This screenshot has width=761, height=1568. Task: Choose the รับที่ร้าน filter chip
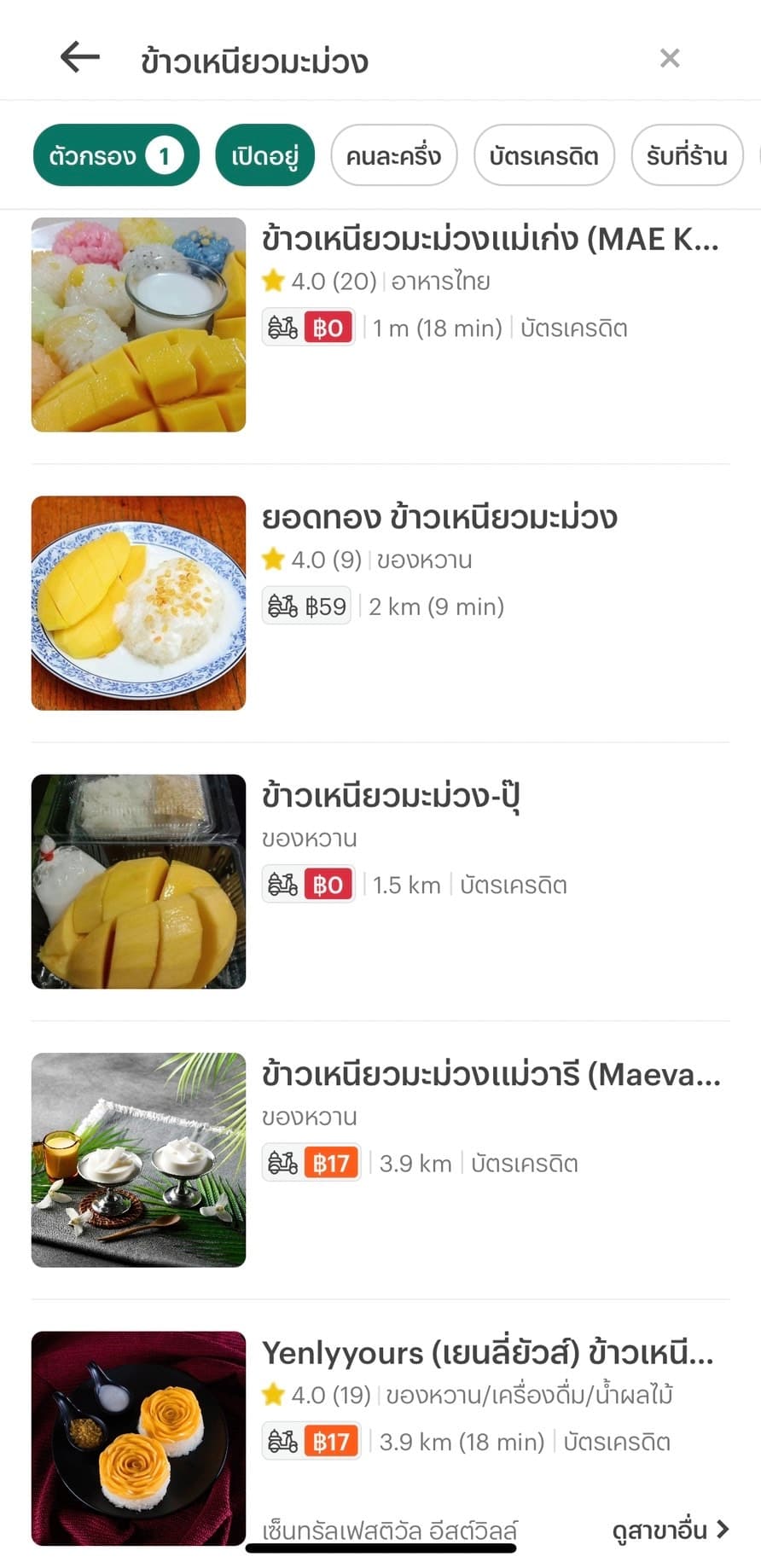(x=687, y=155)
